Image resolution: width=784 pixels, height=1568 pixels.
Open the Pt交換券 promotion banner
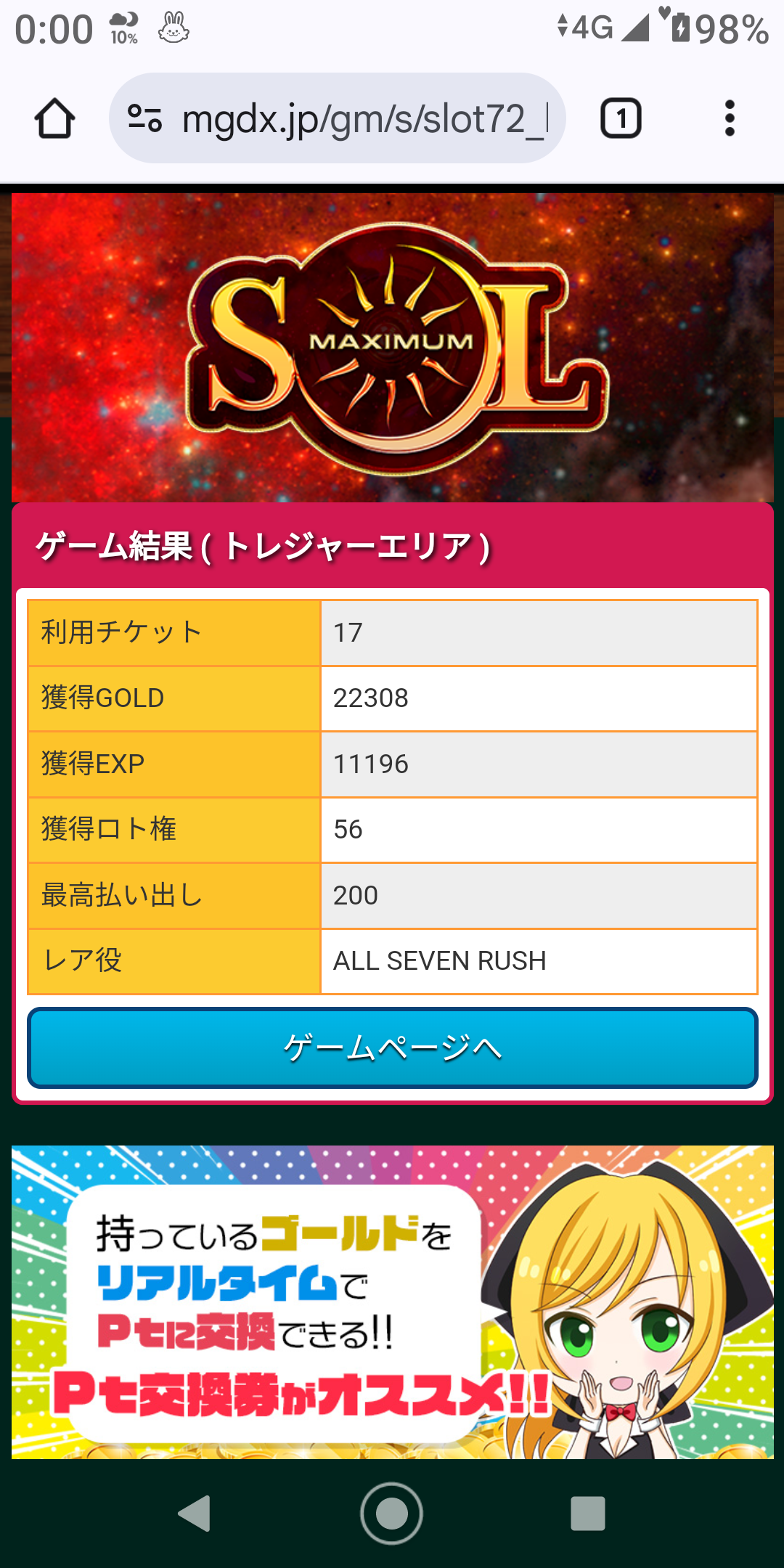(x=392, y=1302)
